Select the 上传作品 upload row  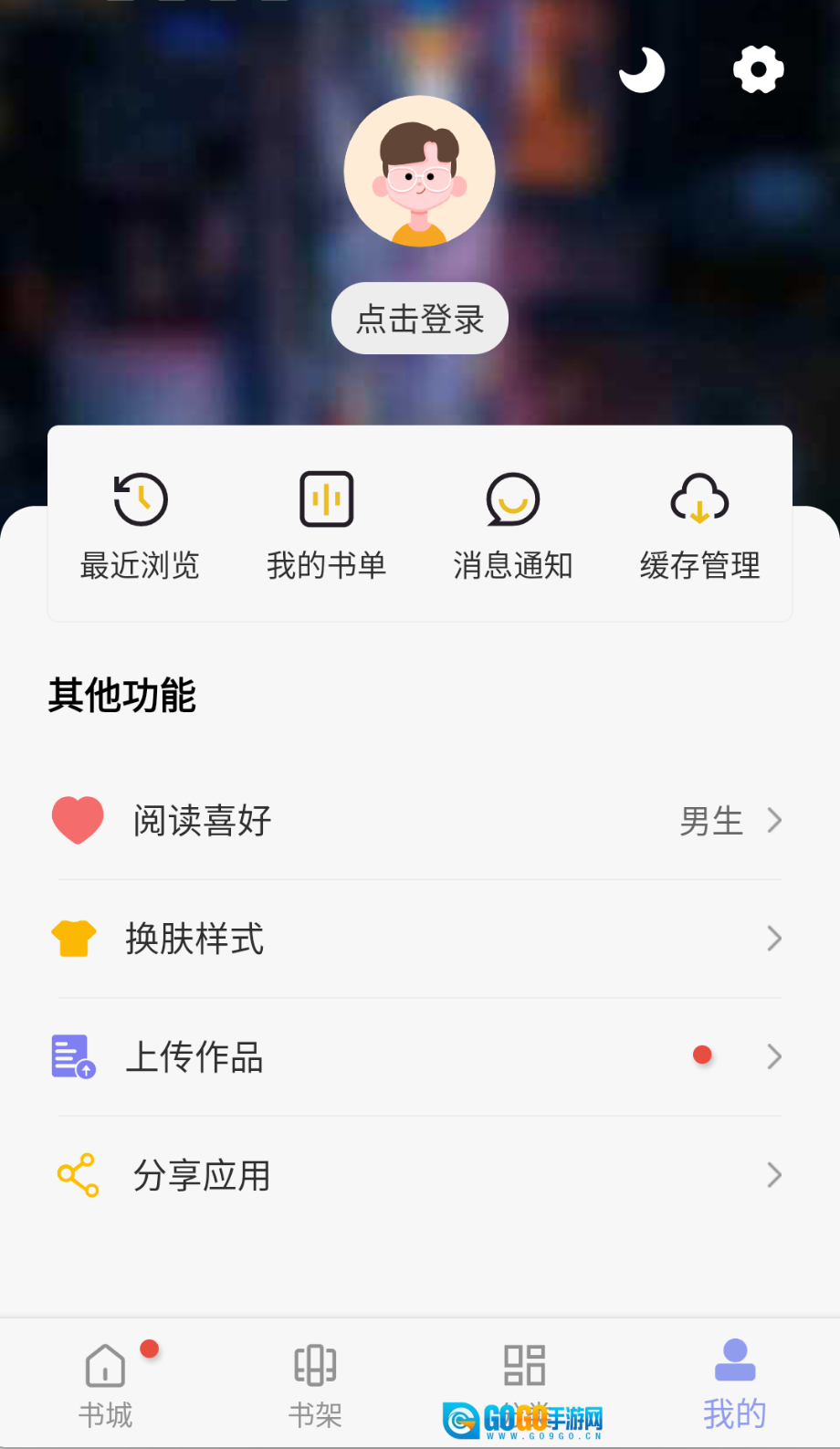(420, 1056)
